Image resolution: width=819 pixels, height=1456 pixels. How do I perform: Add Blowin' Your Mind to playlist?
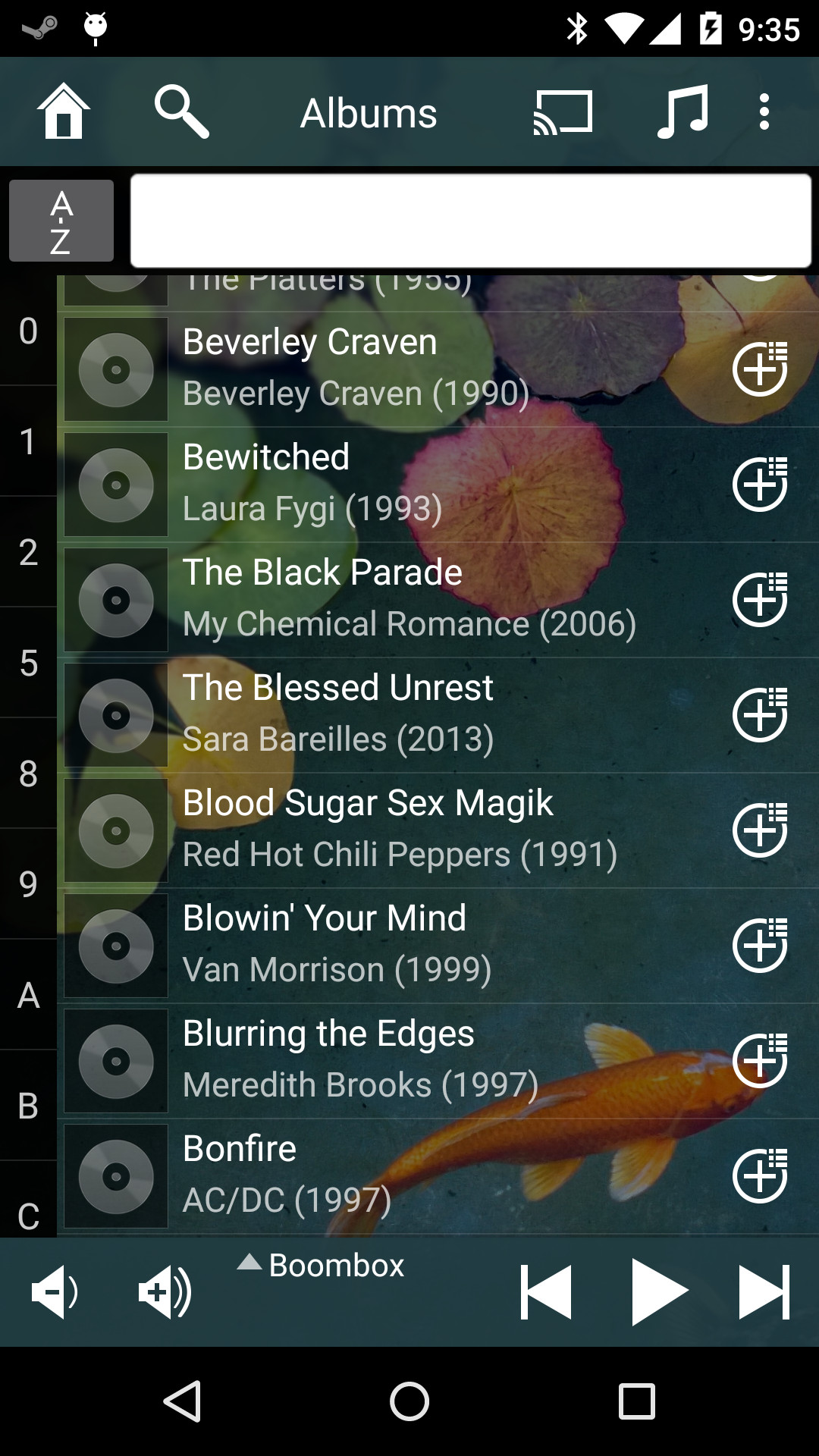pos(760,945)
